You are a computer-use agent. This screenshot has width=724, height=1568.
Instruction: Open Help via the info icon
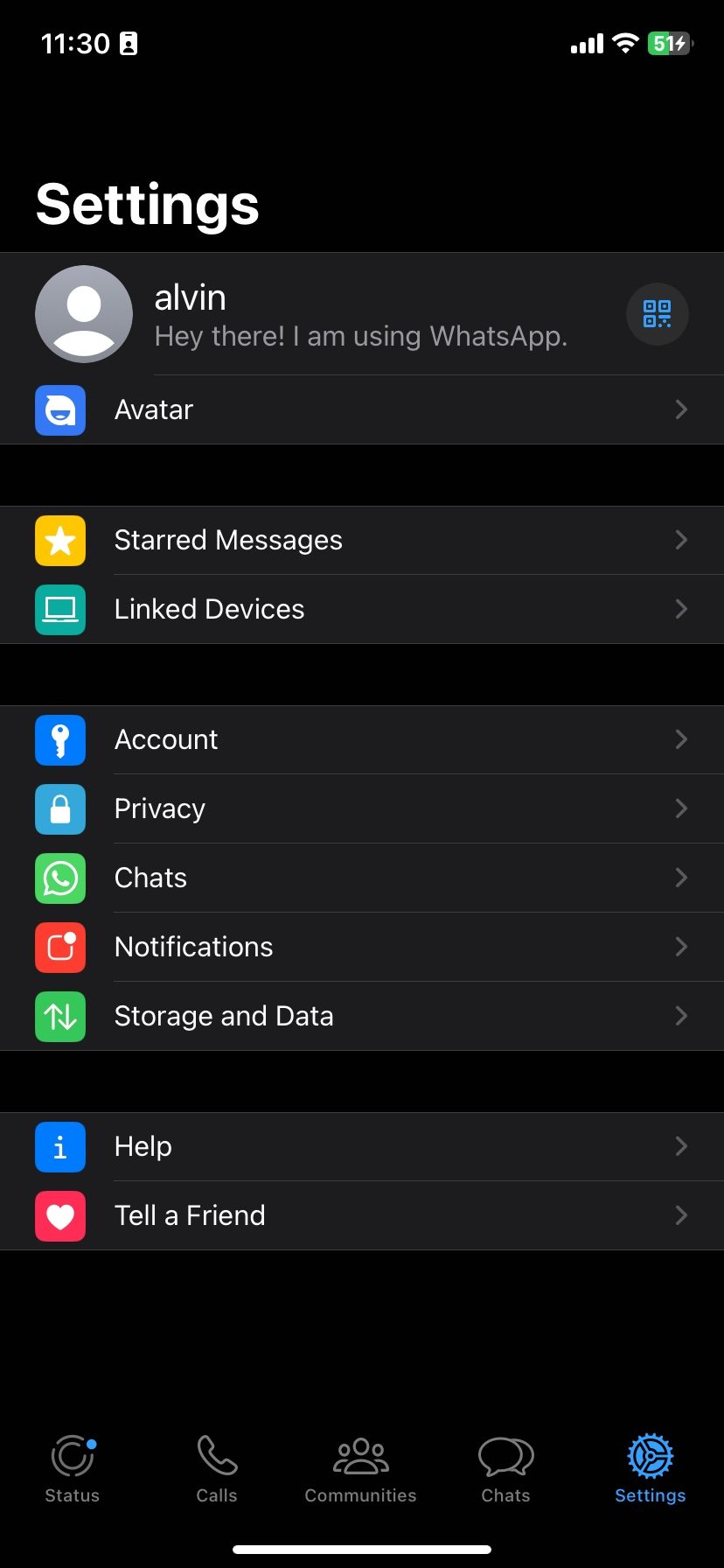(x=59, y=1146)
